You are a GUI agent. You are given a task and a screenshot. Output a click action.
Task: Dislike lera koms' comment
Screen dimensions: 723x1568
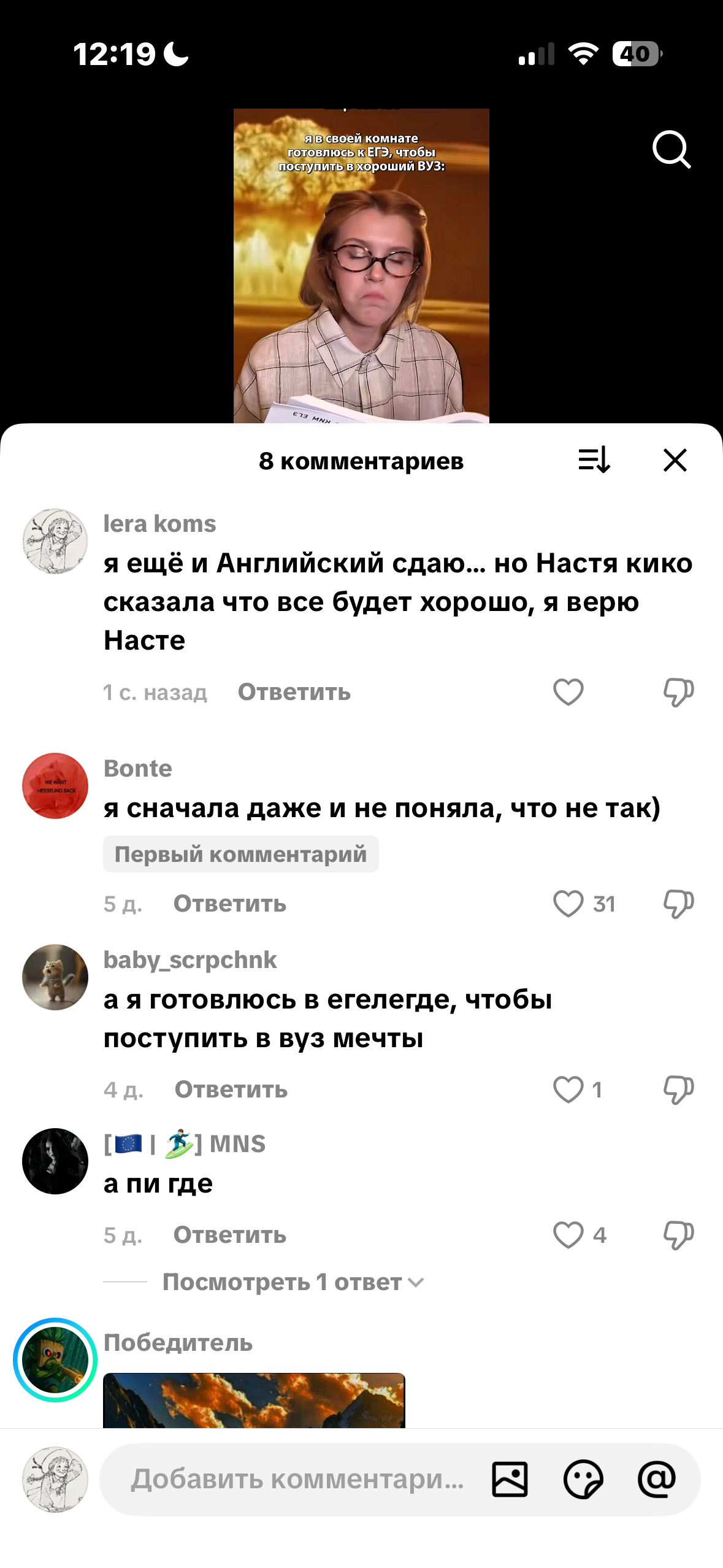(678, 693)
